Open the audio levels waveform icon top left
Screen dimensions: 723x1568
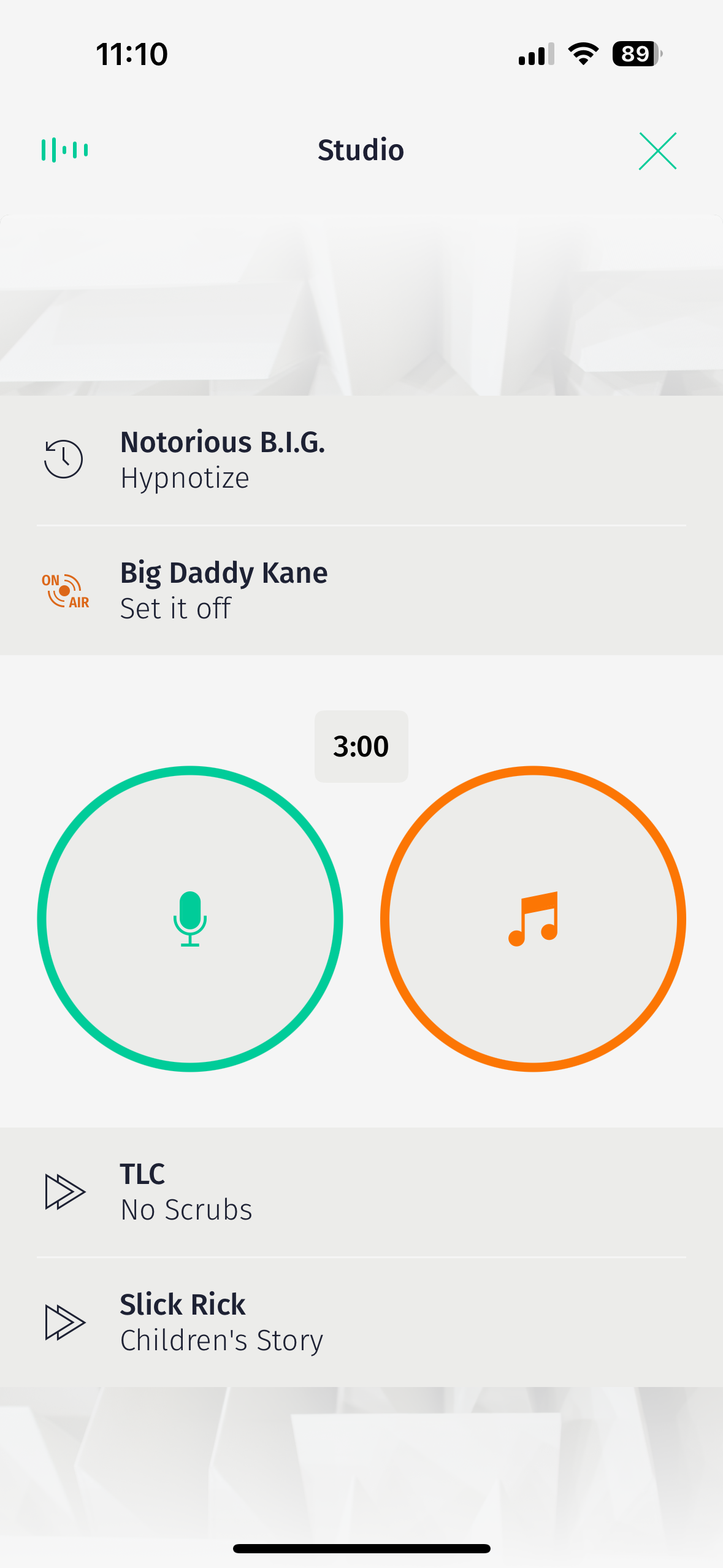point(65,150)
